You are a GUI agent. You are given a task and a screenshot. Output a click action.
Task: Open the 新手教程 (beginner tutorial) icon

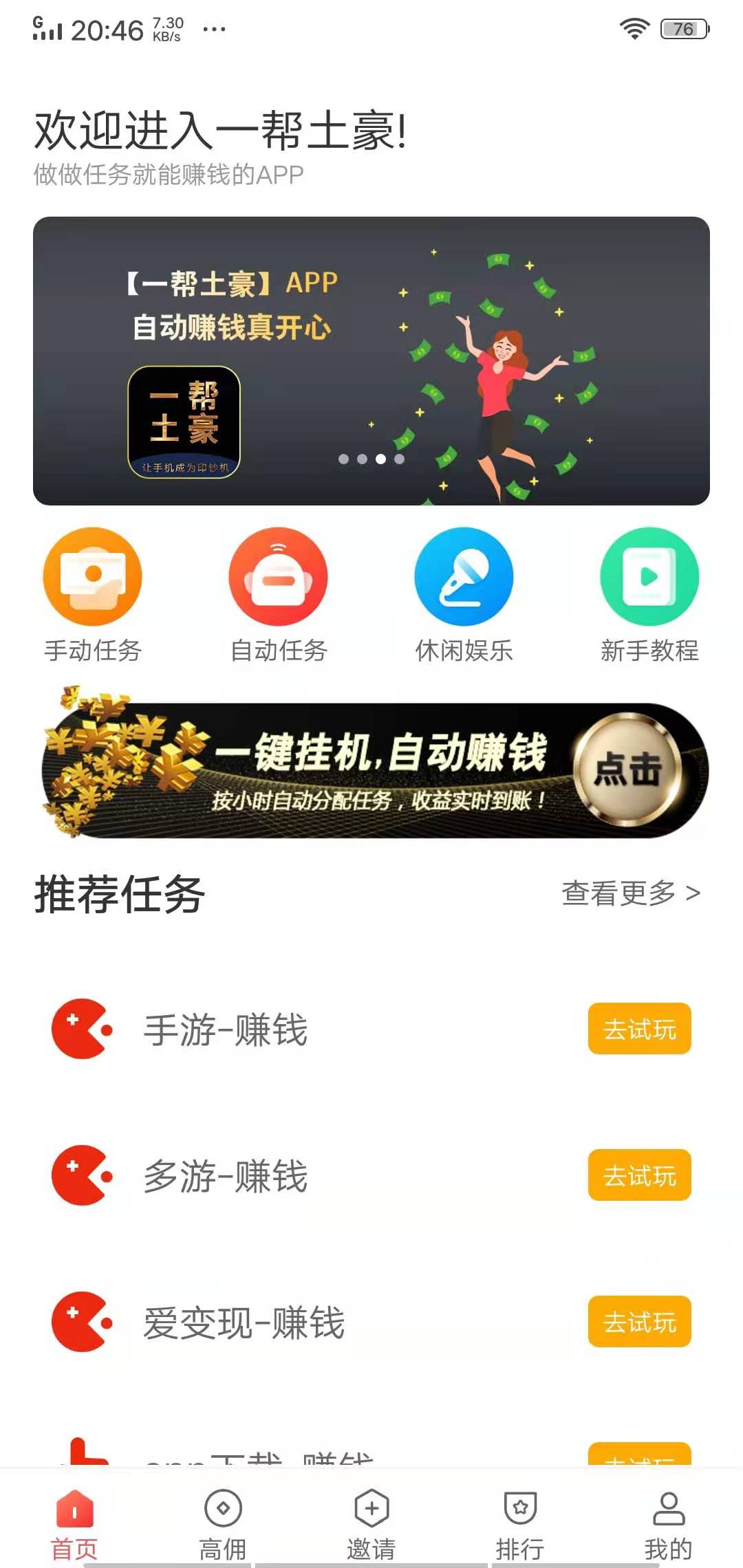[649, 578]
